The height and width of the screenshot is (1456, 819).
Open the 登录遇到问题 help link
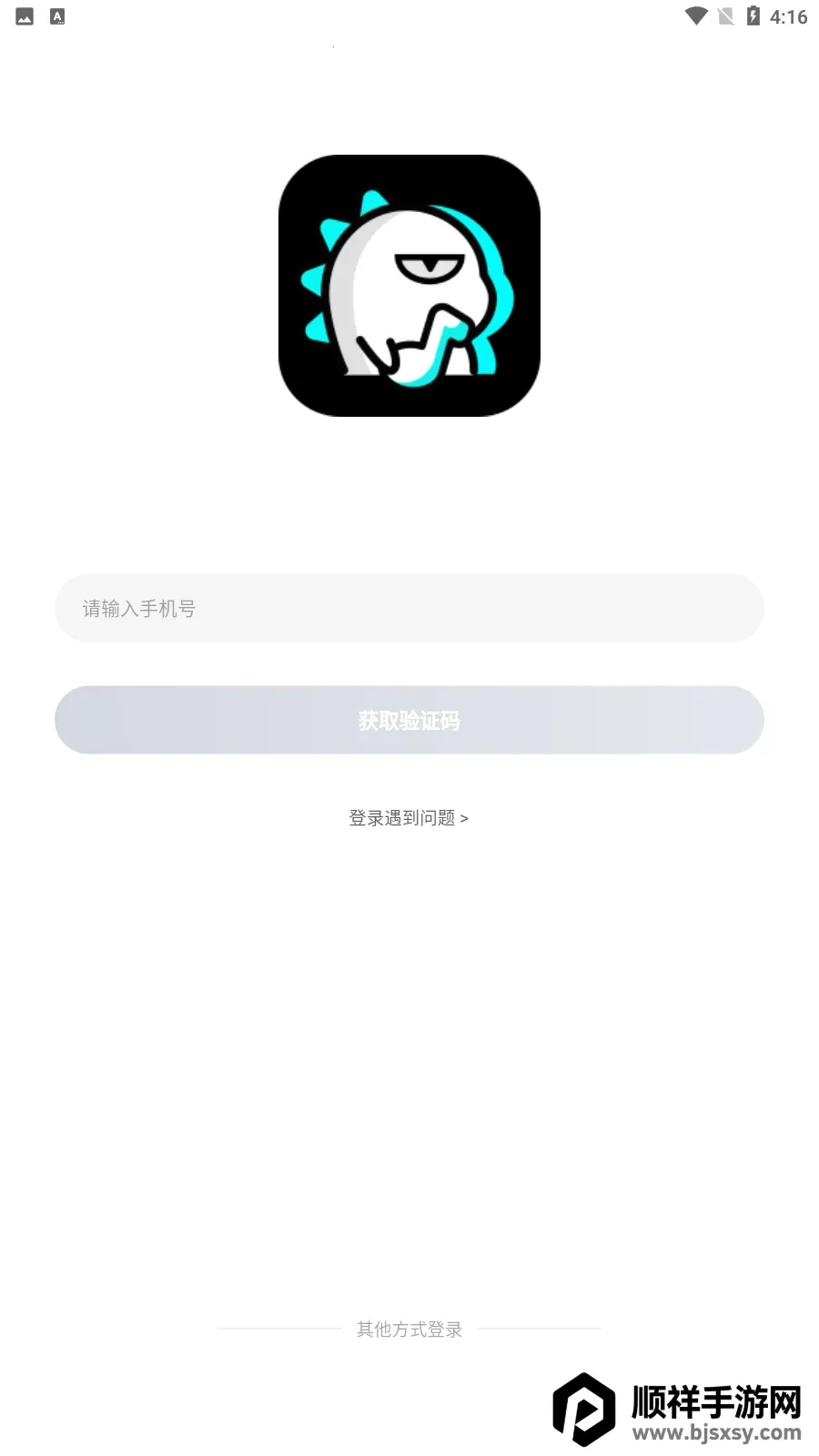coord(409,818)
